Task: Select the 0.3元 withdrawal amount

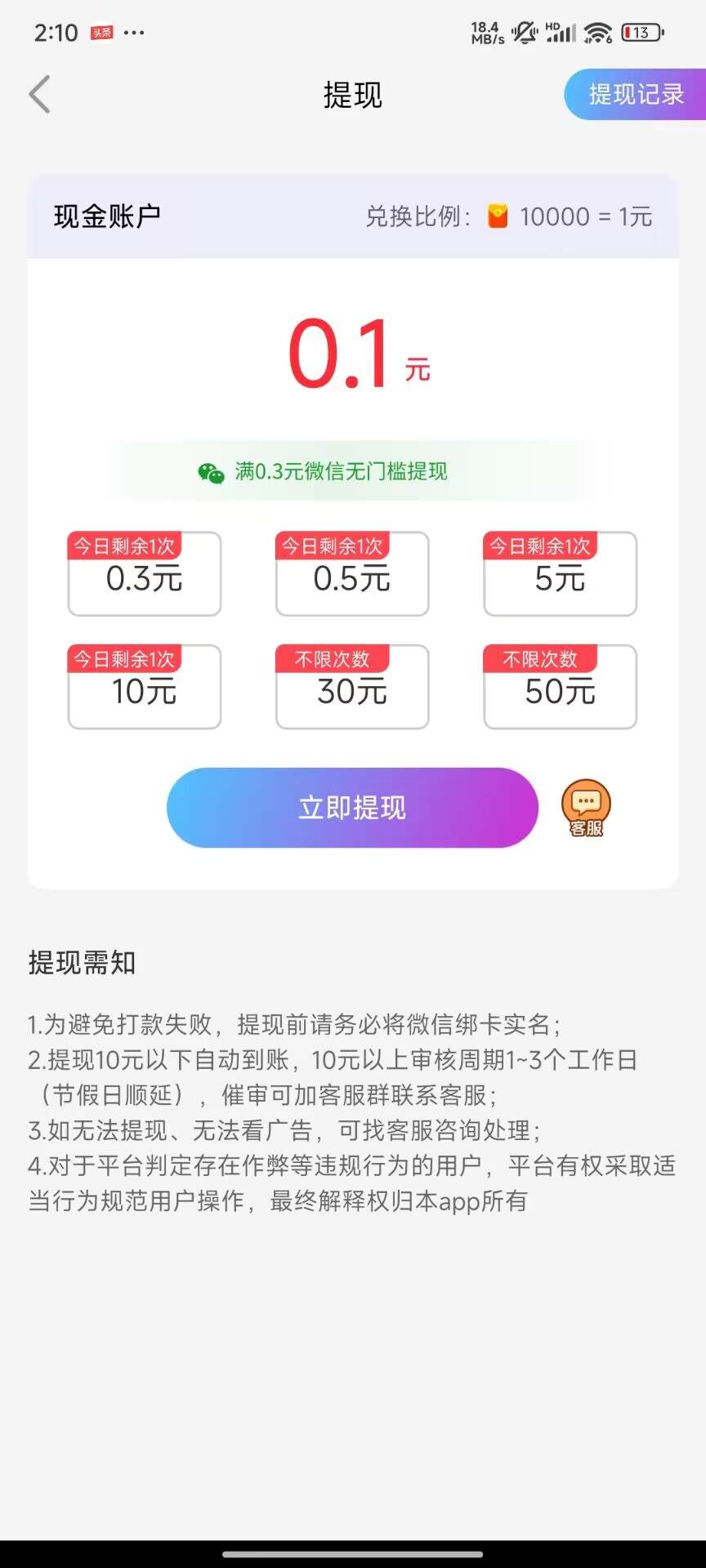Action: click(x=145, y=575)
